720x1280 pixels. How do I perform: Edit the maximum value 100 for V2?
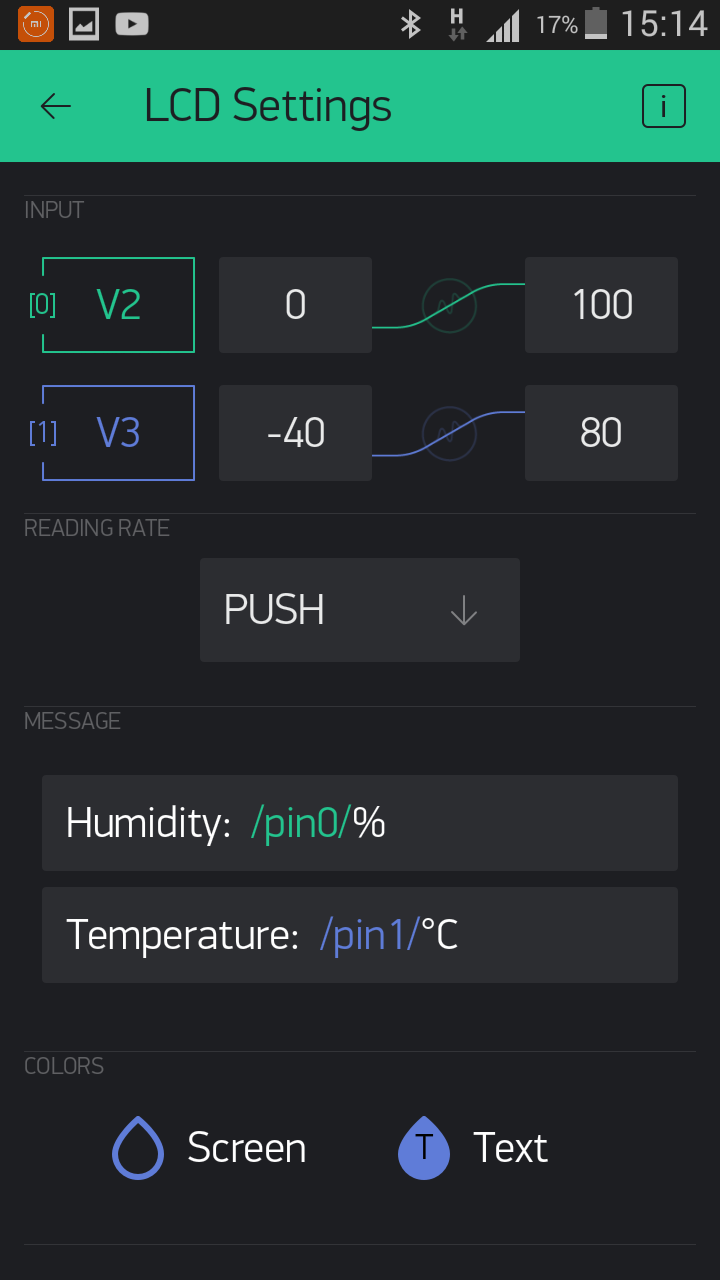(x=601, y=305)
